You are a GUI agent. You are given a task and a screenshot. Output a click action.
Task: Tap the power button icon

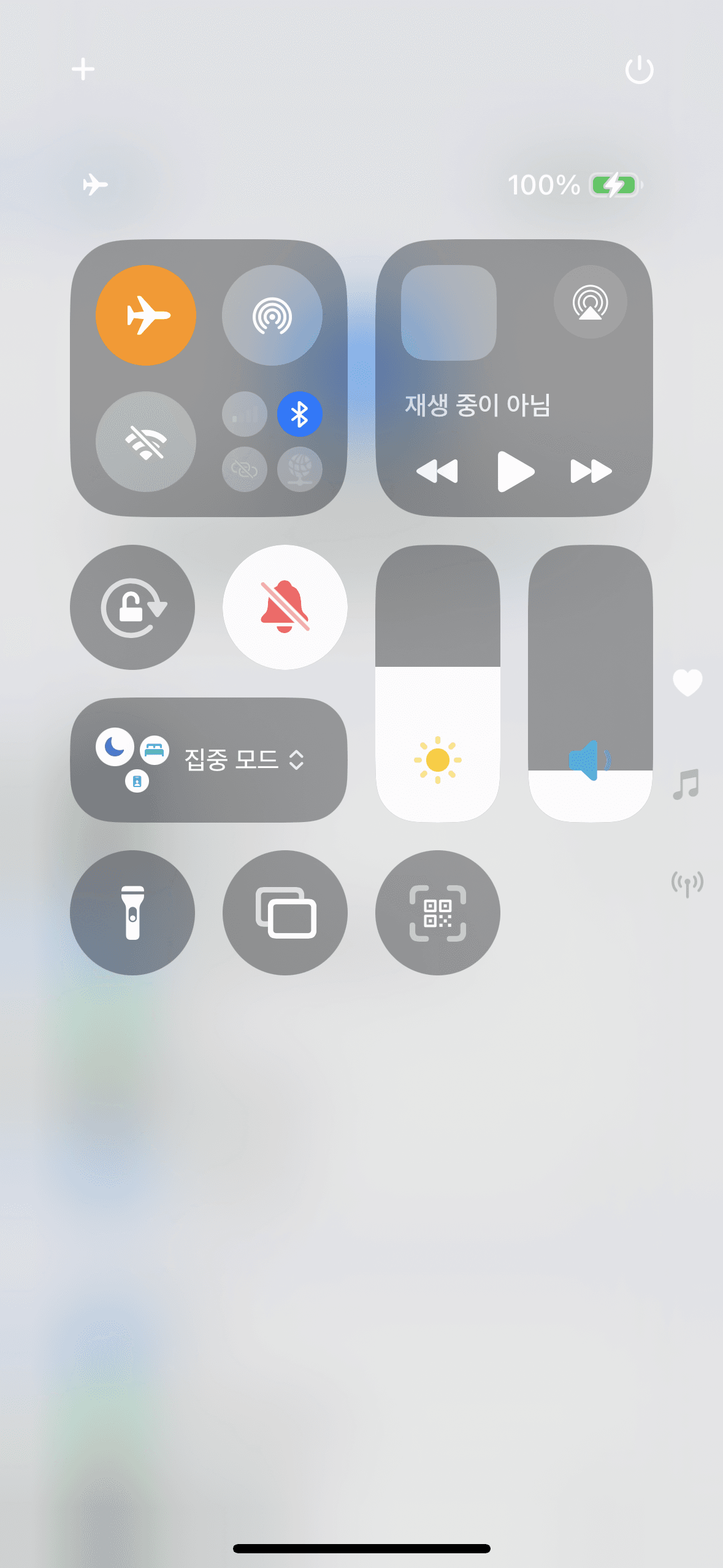pos(639,69)
